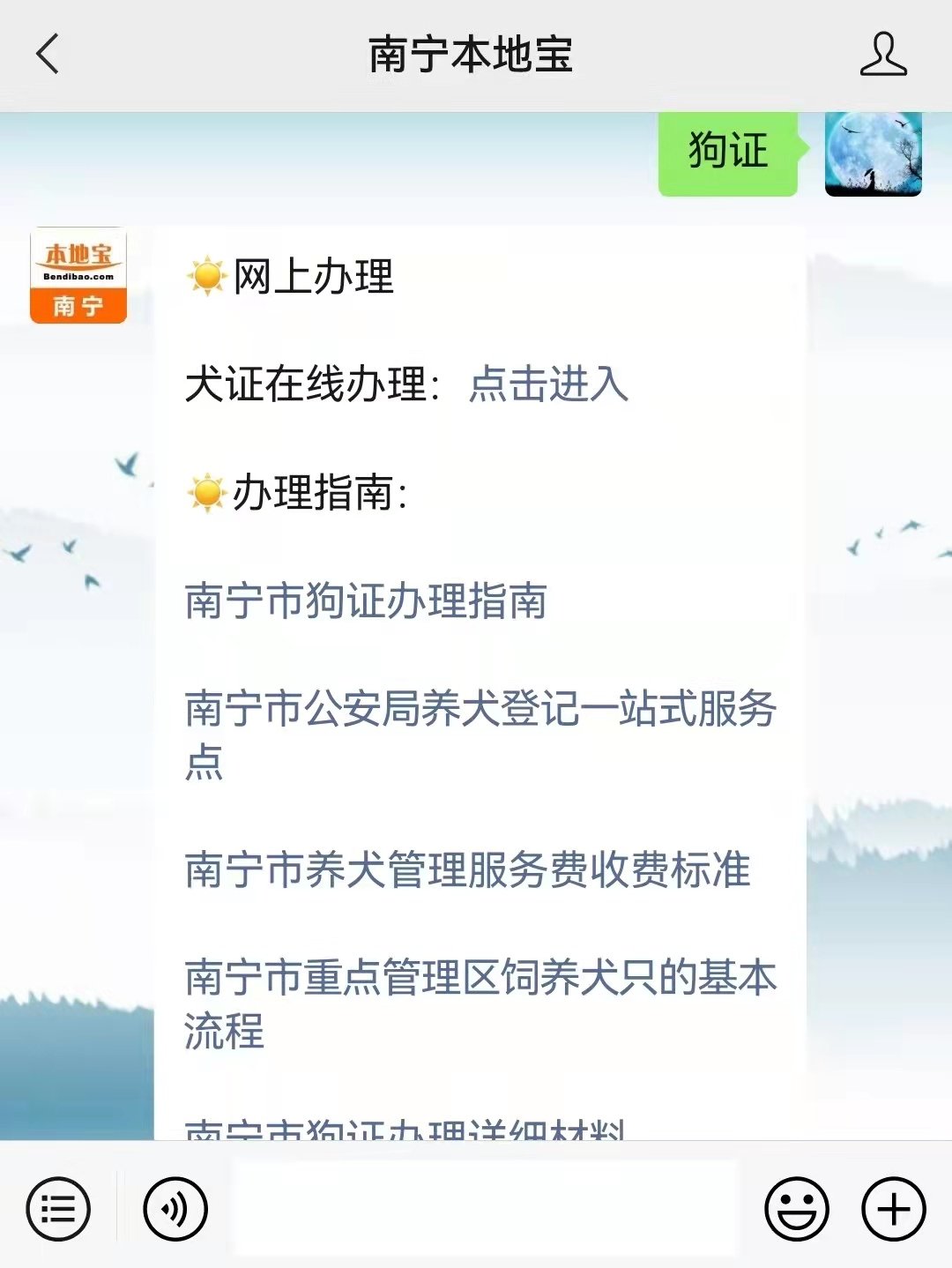Screen dimensions: 952x1268
Task: Go back from 南宁本地宝 chat
Action: coord(48,55)
